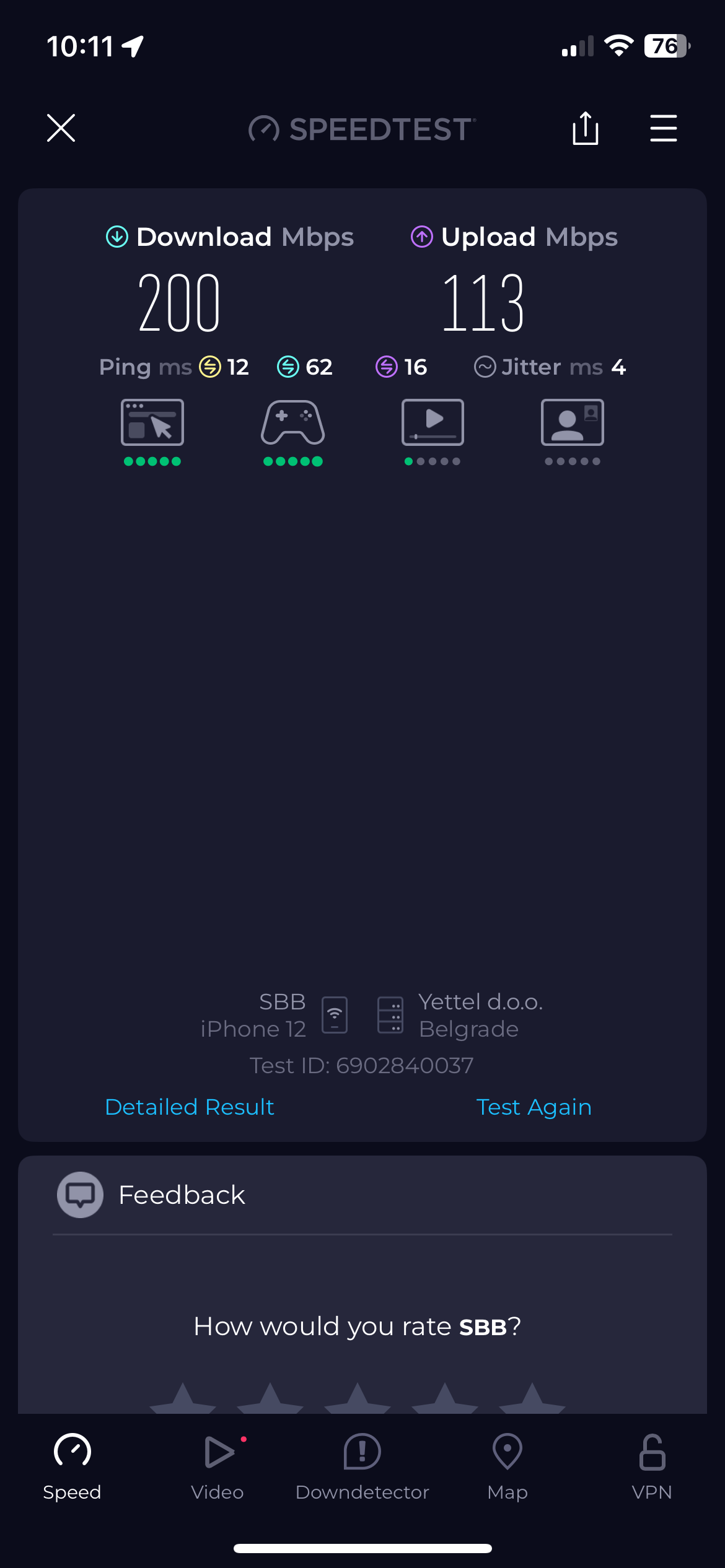Viewport: 725px width, 1568px height.
Task: Run the test with Test Again
Action: click(534, 1107)
